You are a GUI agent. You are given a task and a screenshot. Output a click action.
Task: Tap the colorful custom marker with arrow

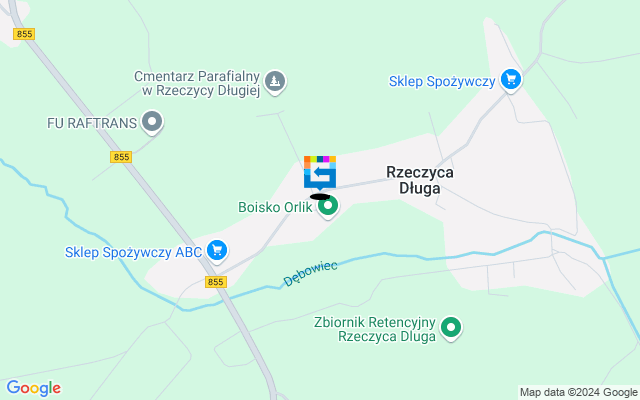point(320,172)
